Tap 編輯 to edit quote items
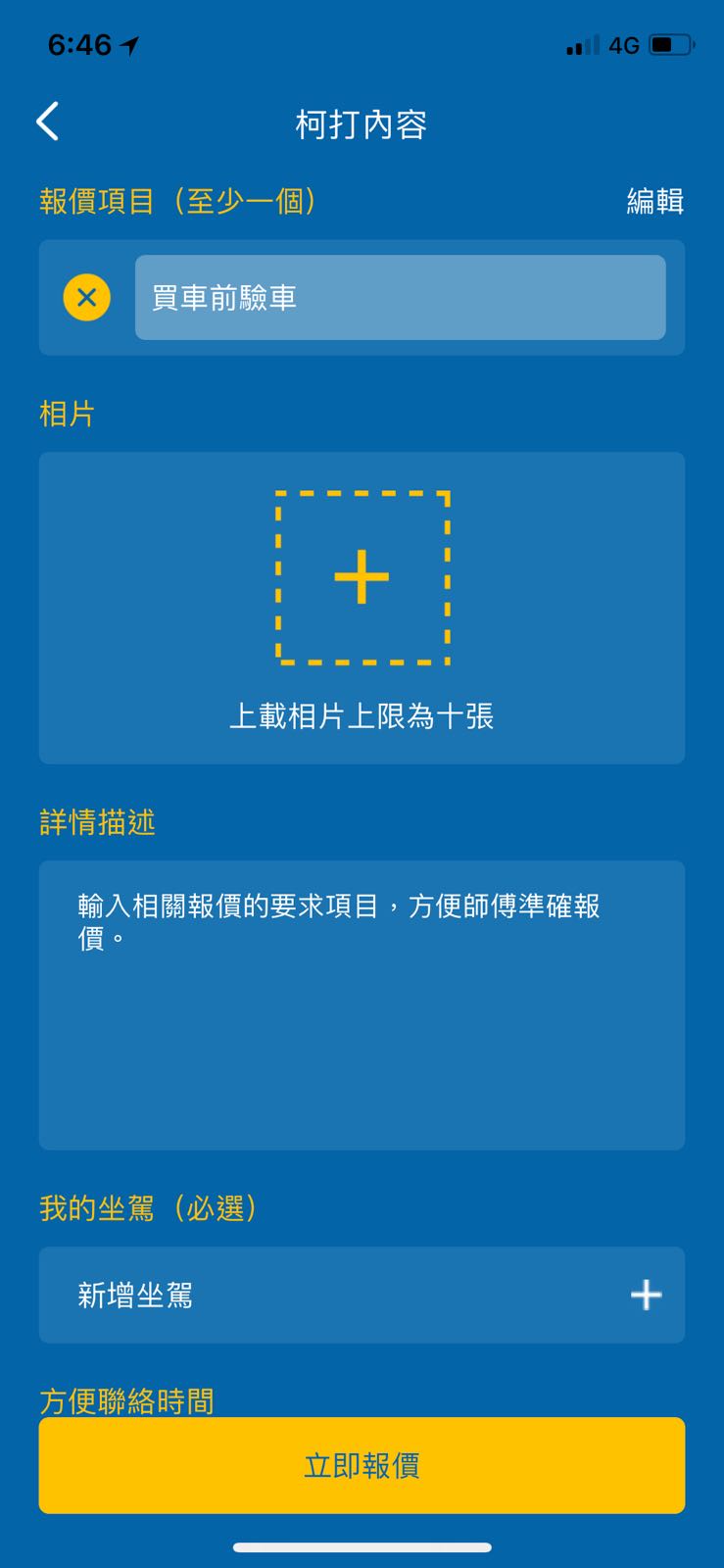This screenshot has width=724, height=1568. coord(654,201)
